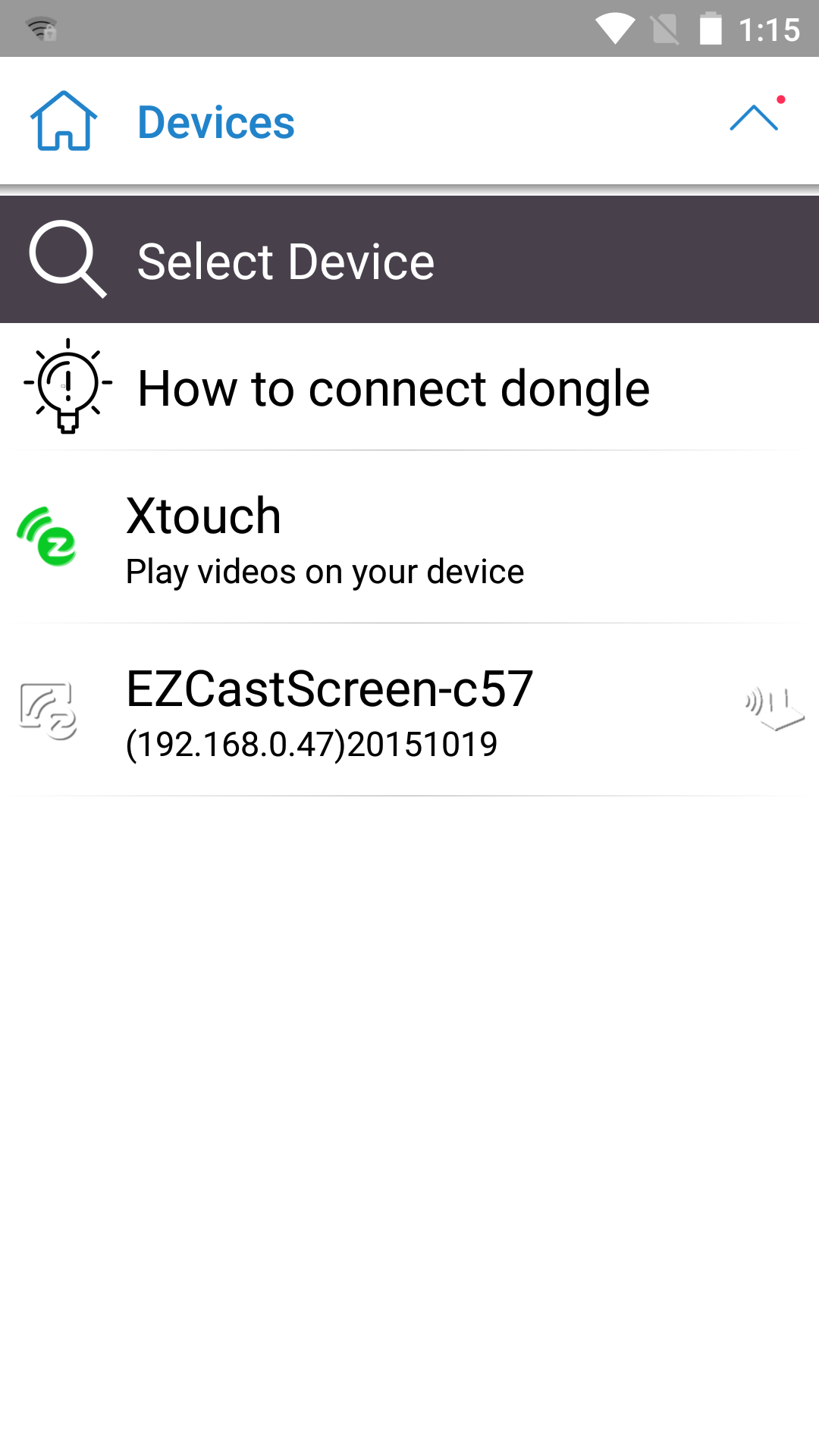
Task: Tap the Select Device search icon
Action: click(67, 259)
